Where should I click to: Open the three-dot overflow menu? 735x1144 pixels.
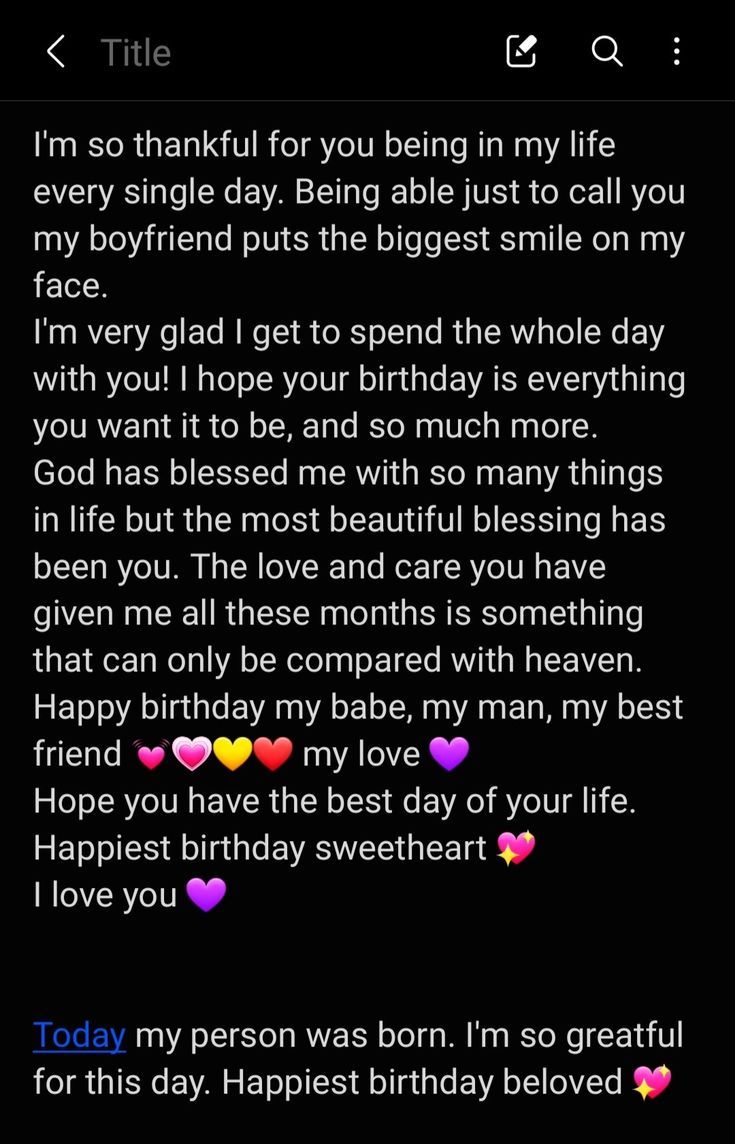click(x=675, y=51)
